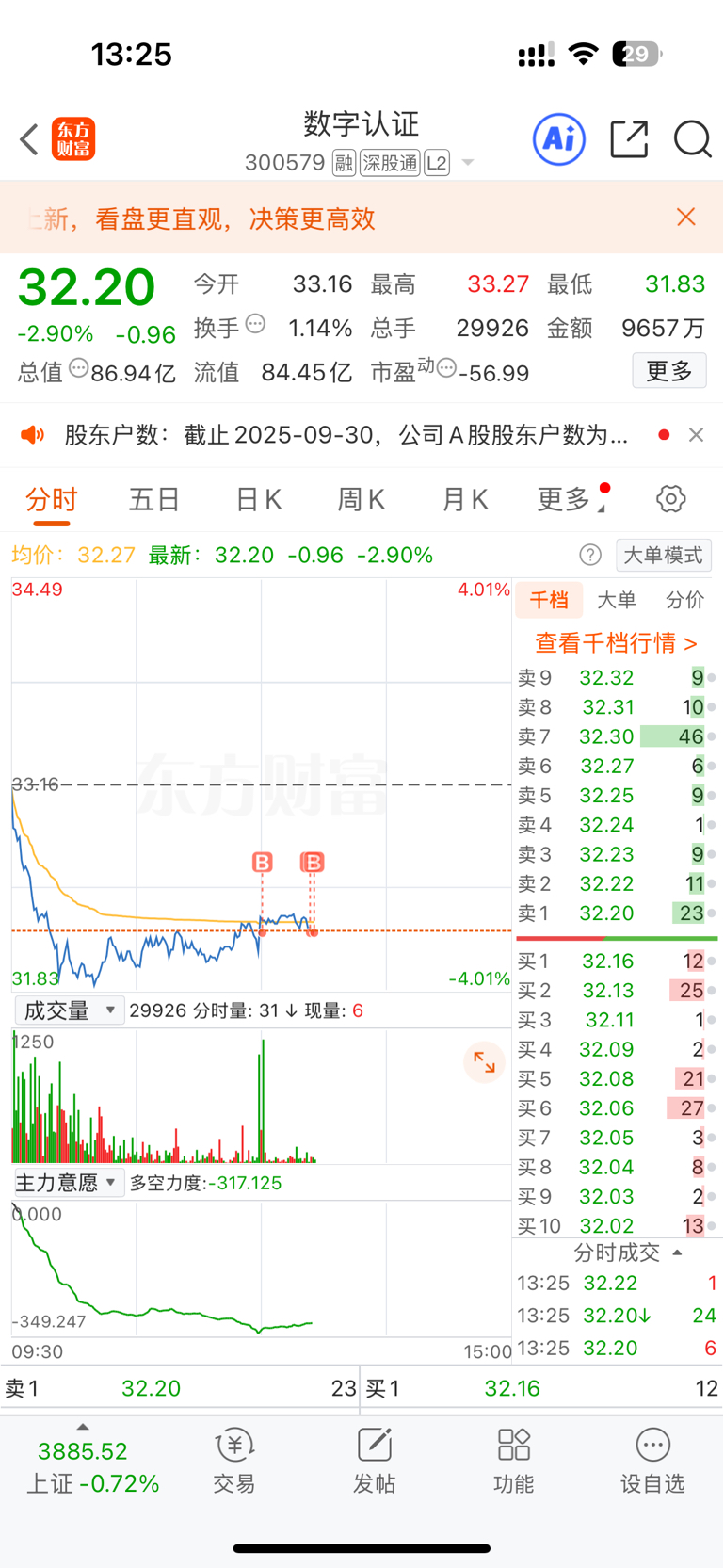Open the Ai assistant icon

coord(559,139)
